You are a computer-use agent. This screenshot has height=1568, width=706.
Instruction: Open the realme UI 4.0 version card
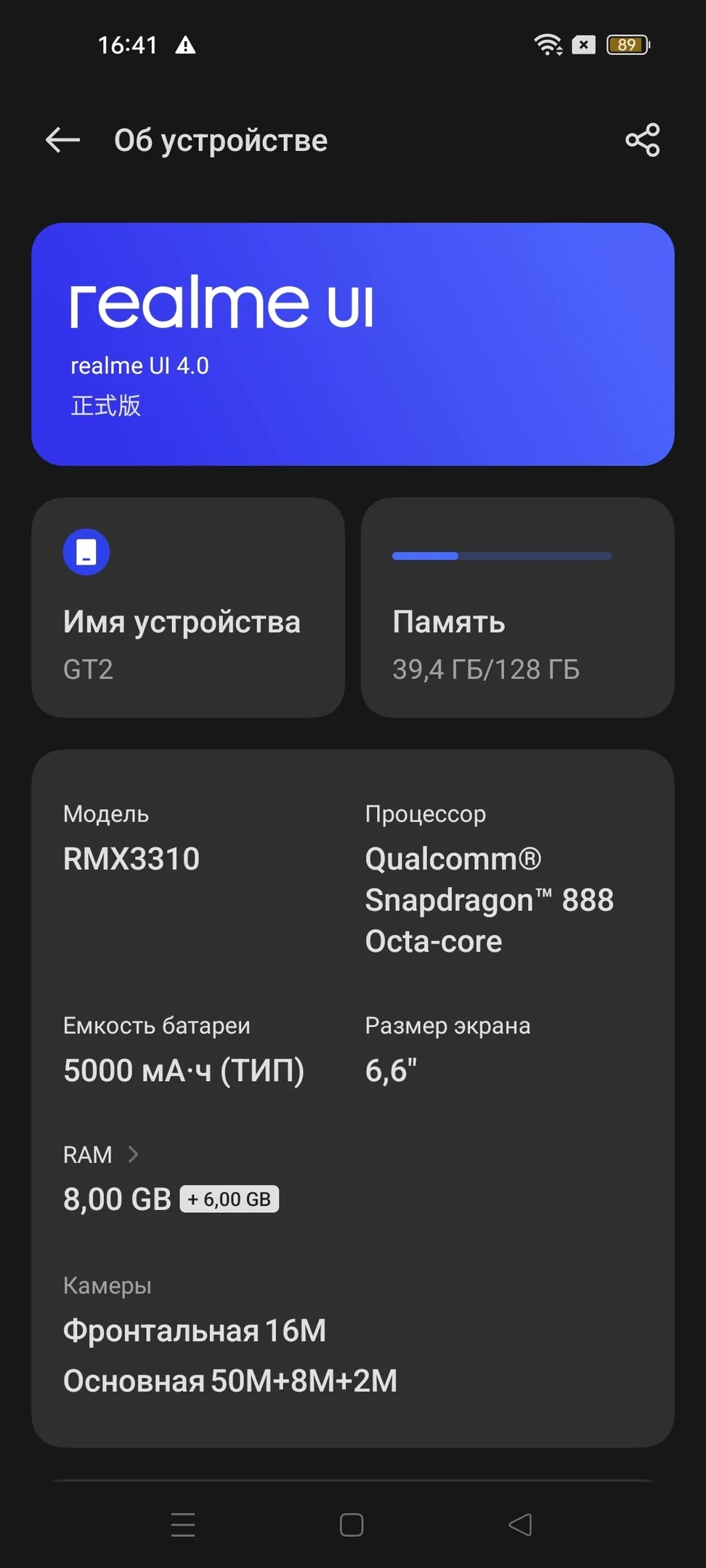[x=353, y=344]
